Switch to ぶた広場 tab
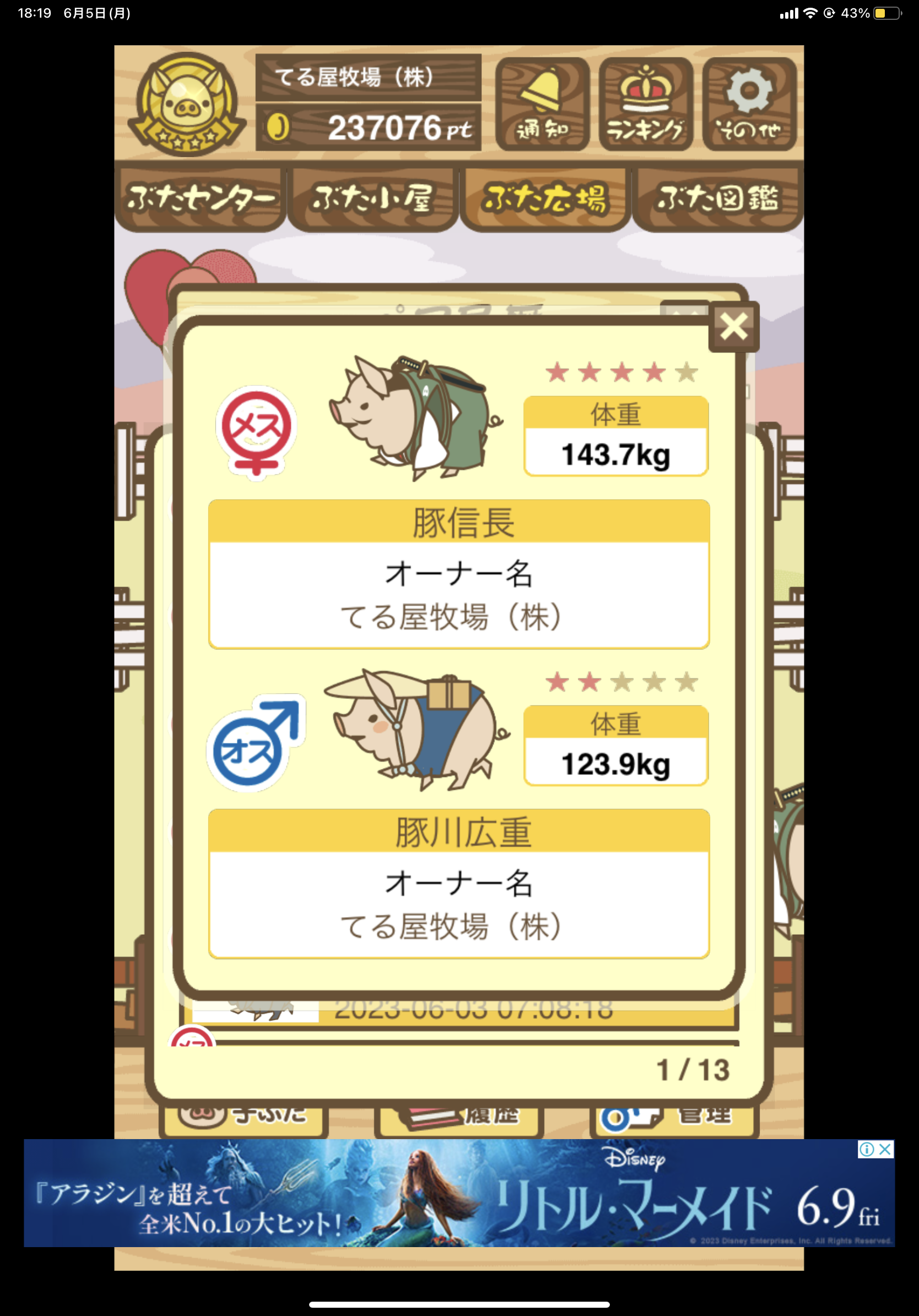Image resolution: width=919 pixels, height=1316 pixels. tap(545, 199)
